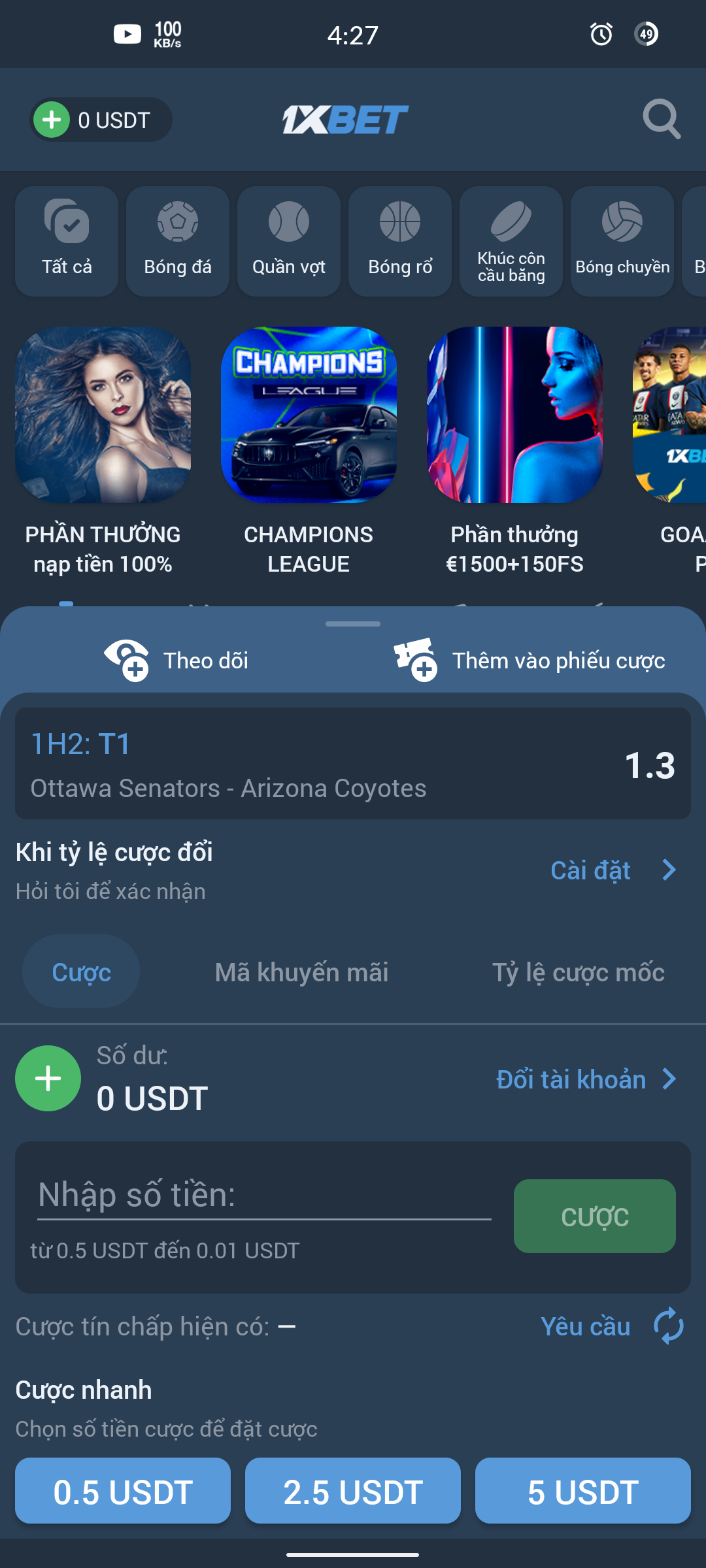Tap Thêm vào phiếu cược

[529, 661]
